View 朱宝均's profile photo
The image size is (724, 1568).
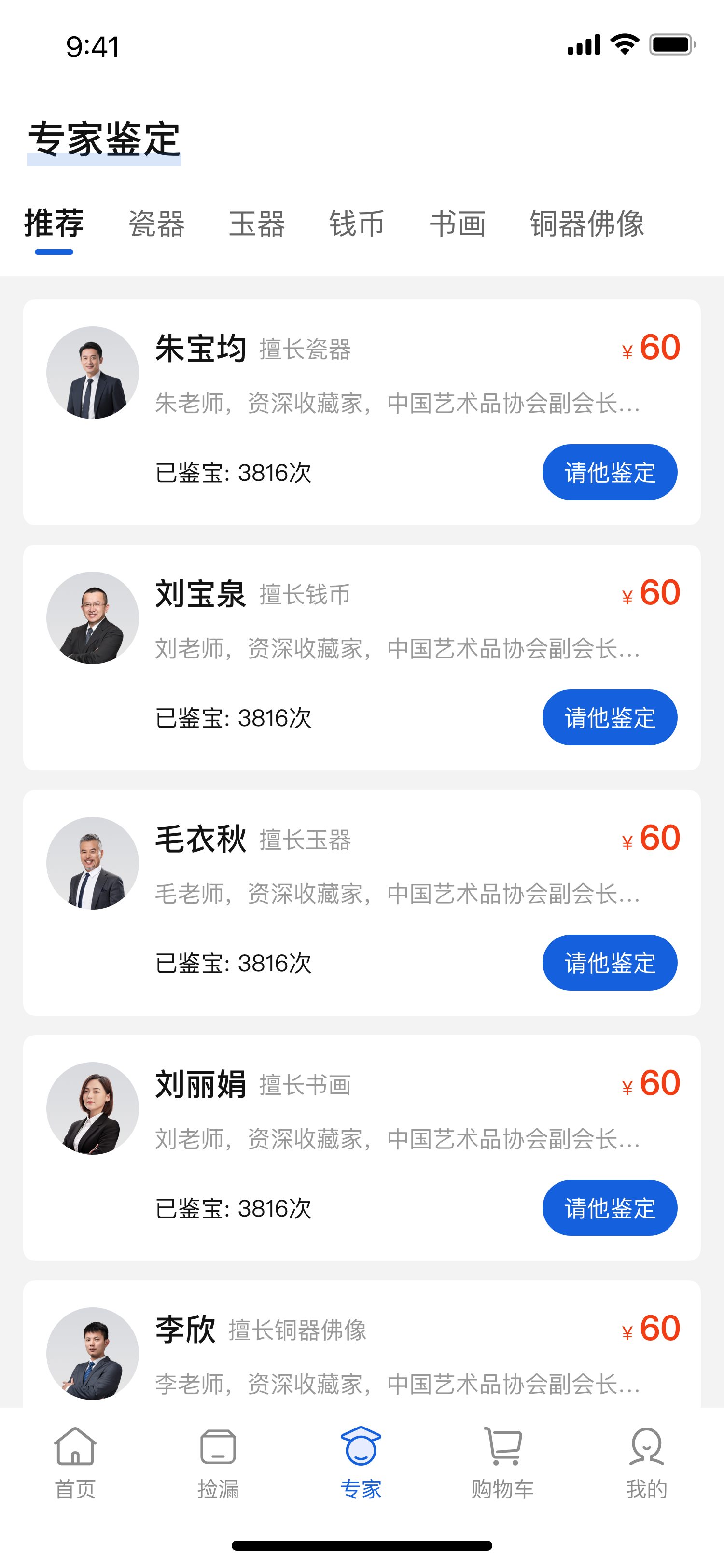93,373
